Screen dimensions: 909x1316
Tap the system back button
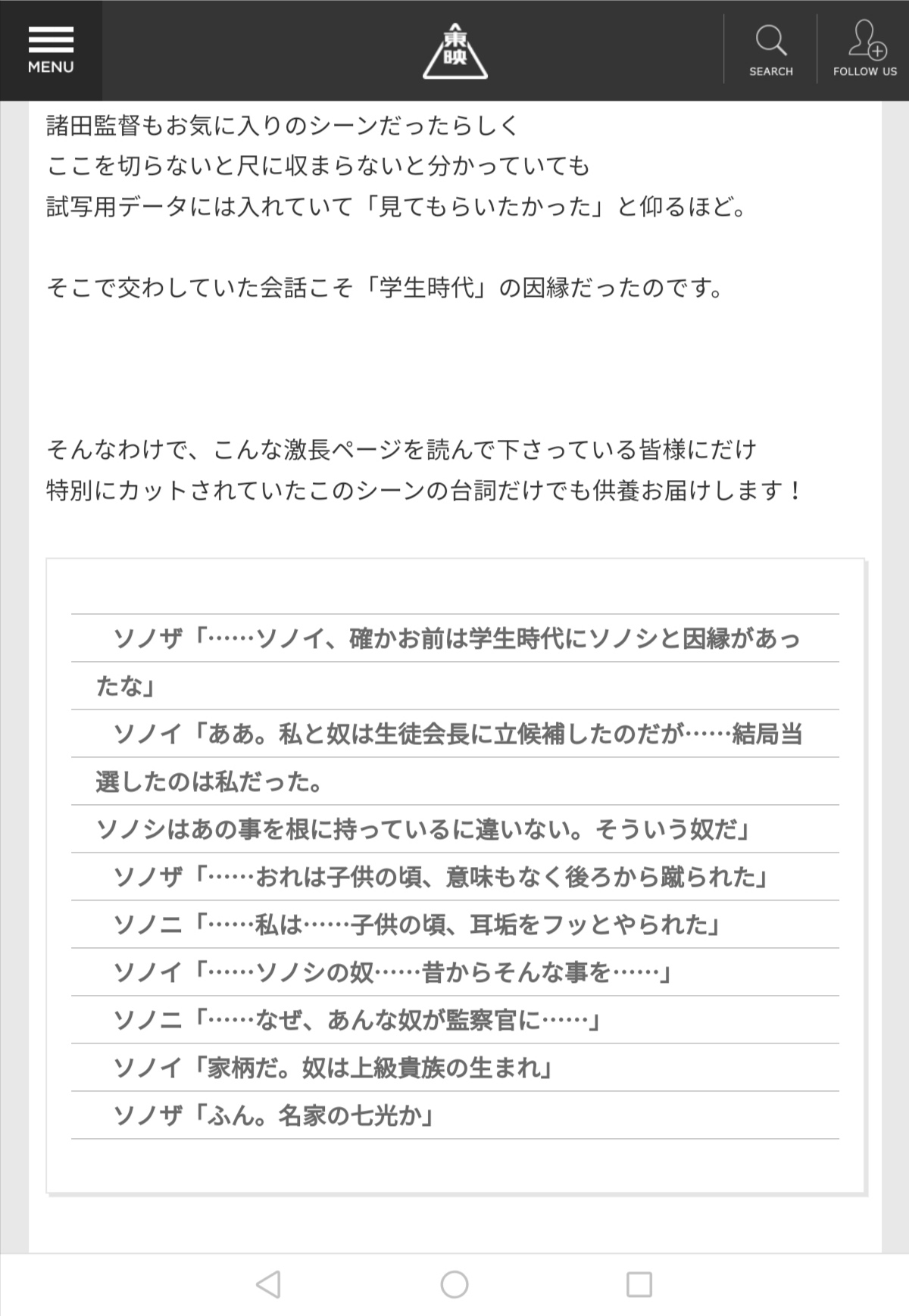269,1284
